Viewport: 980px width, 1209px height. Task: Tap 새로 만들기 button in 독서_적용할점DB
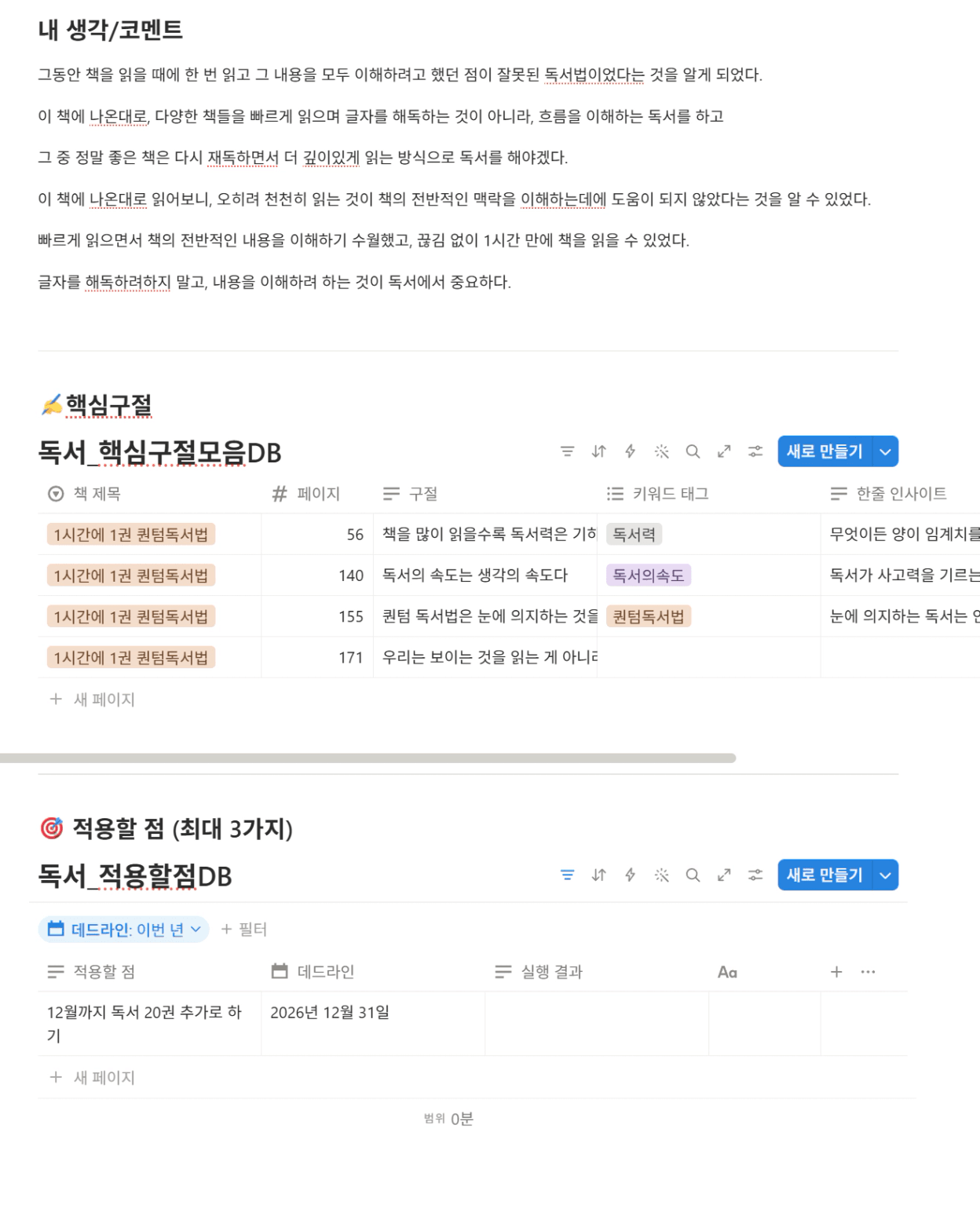click(825, 875)
